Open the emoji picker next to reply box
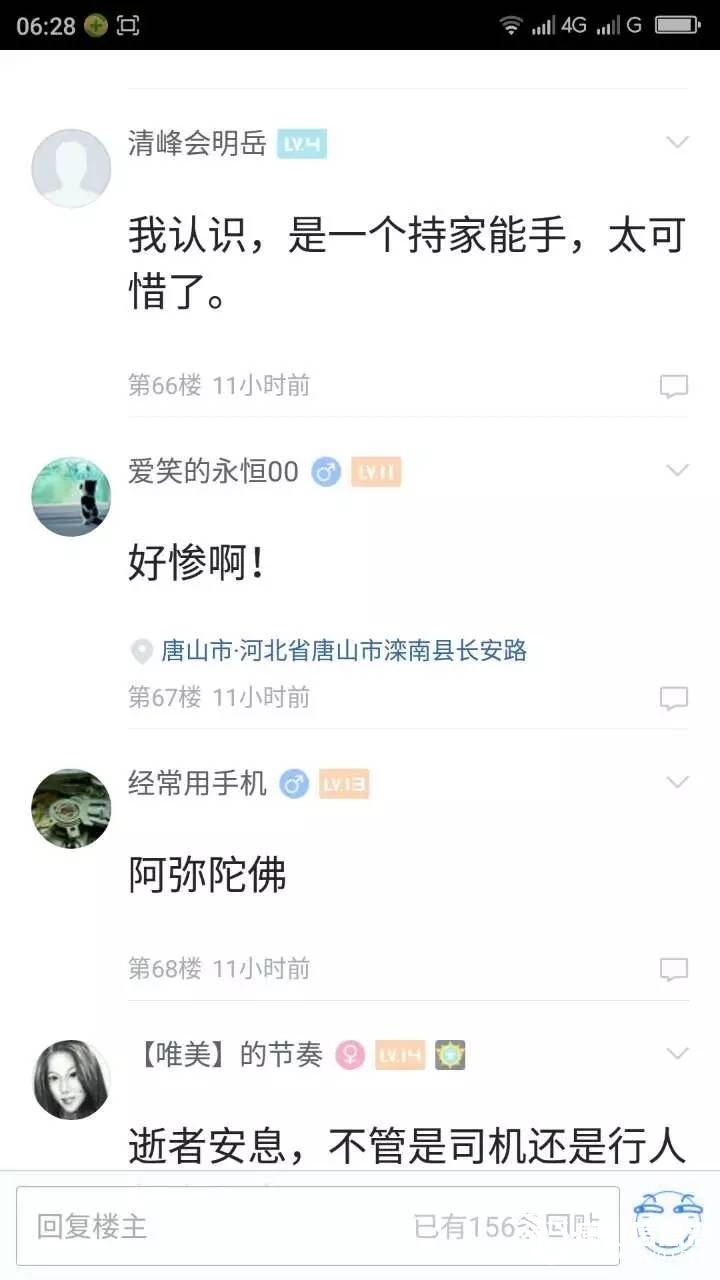This screenshot has width=720, height=1280. tap(669, 1226)
